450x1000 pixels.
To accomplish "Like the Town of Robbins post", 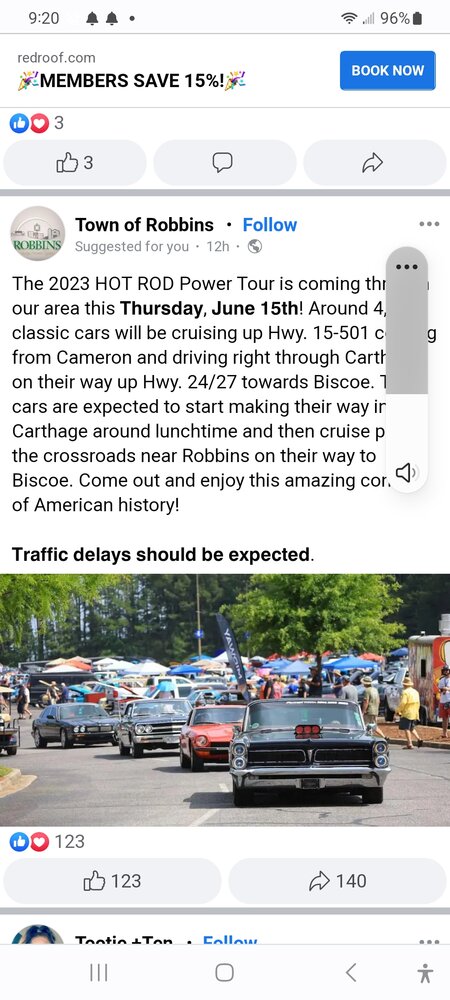I will pyautogui.click(x=112, y=881).
